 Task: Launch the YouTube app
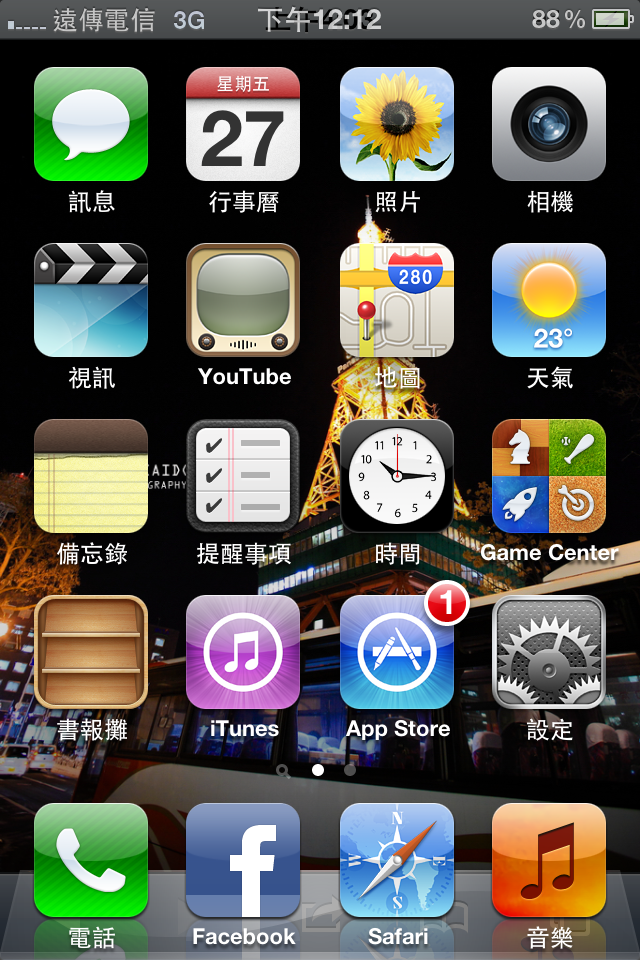tap(243, 300)
